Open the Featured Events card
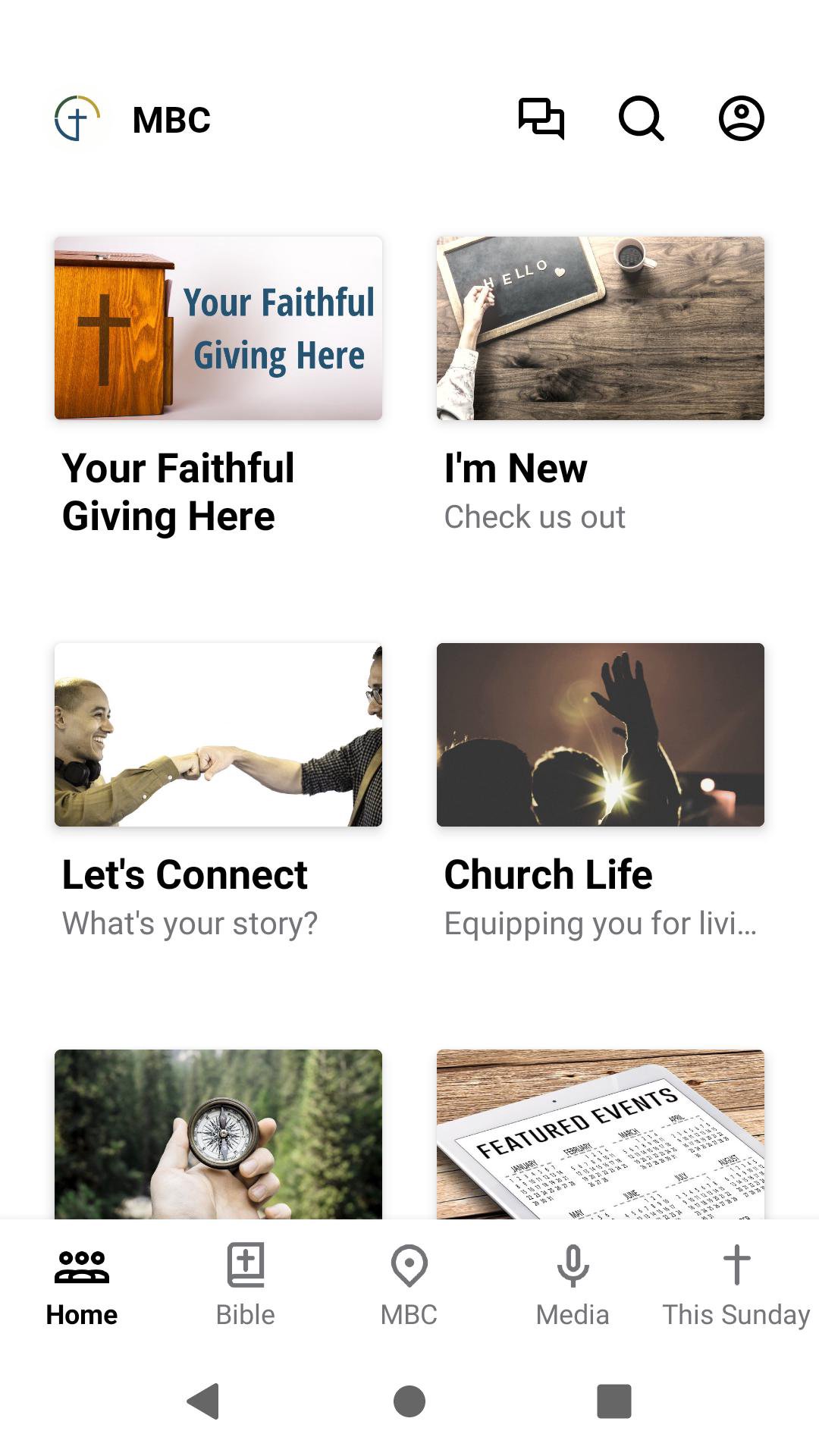Image resolution: width=819 pixels, height=1456 pixels. coord(600,1134)
